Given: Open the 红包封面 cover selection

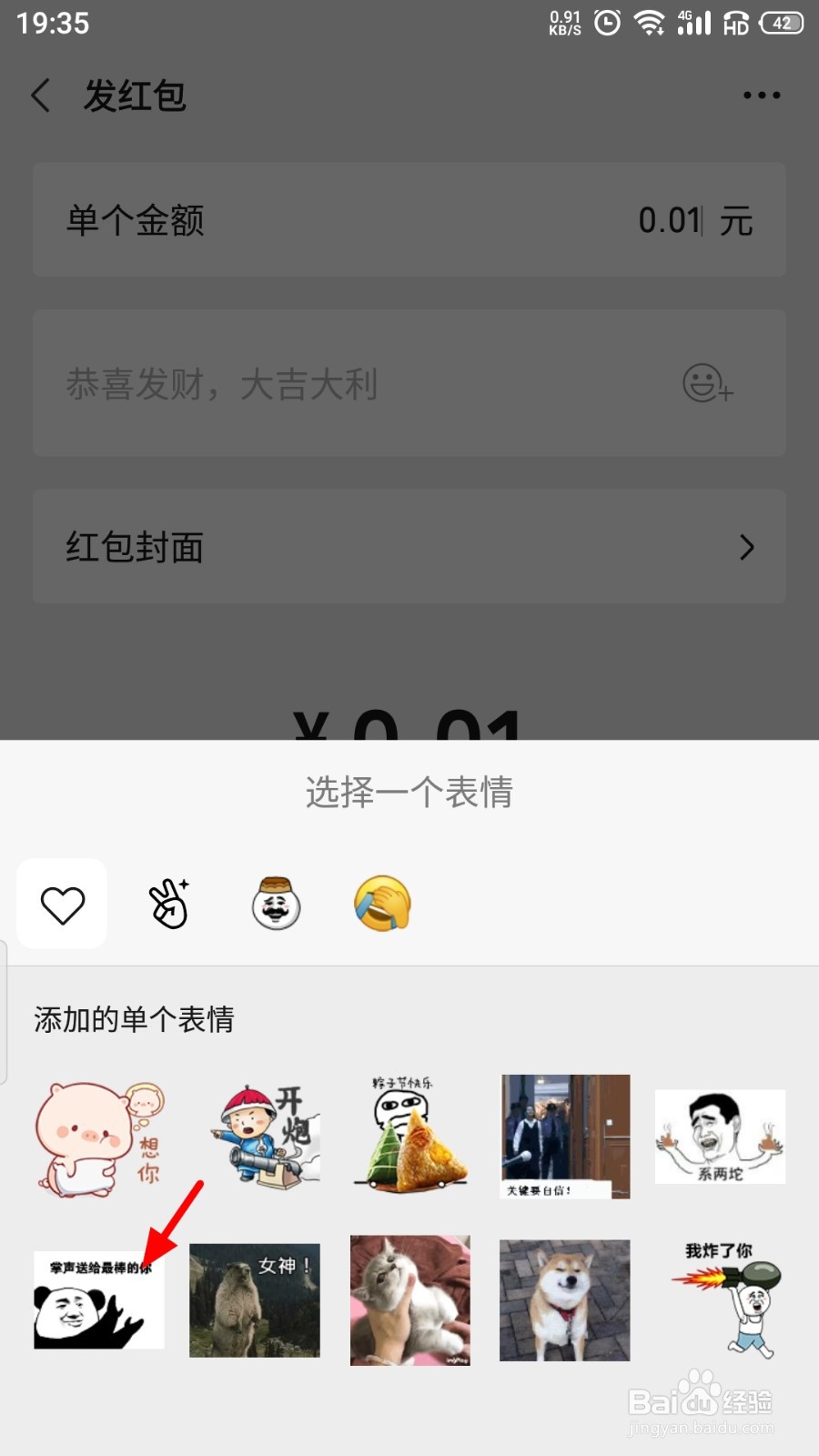Looking at the screenshot, I should pos(409,547).
